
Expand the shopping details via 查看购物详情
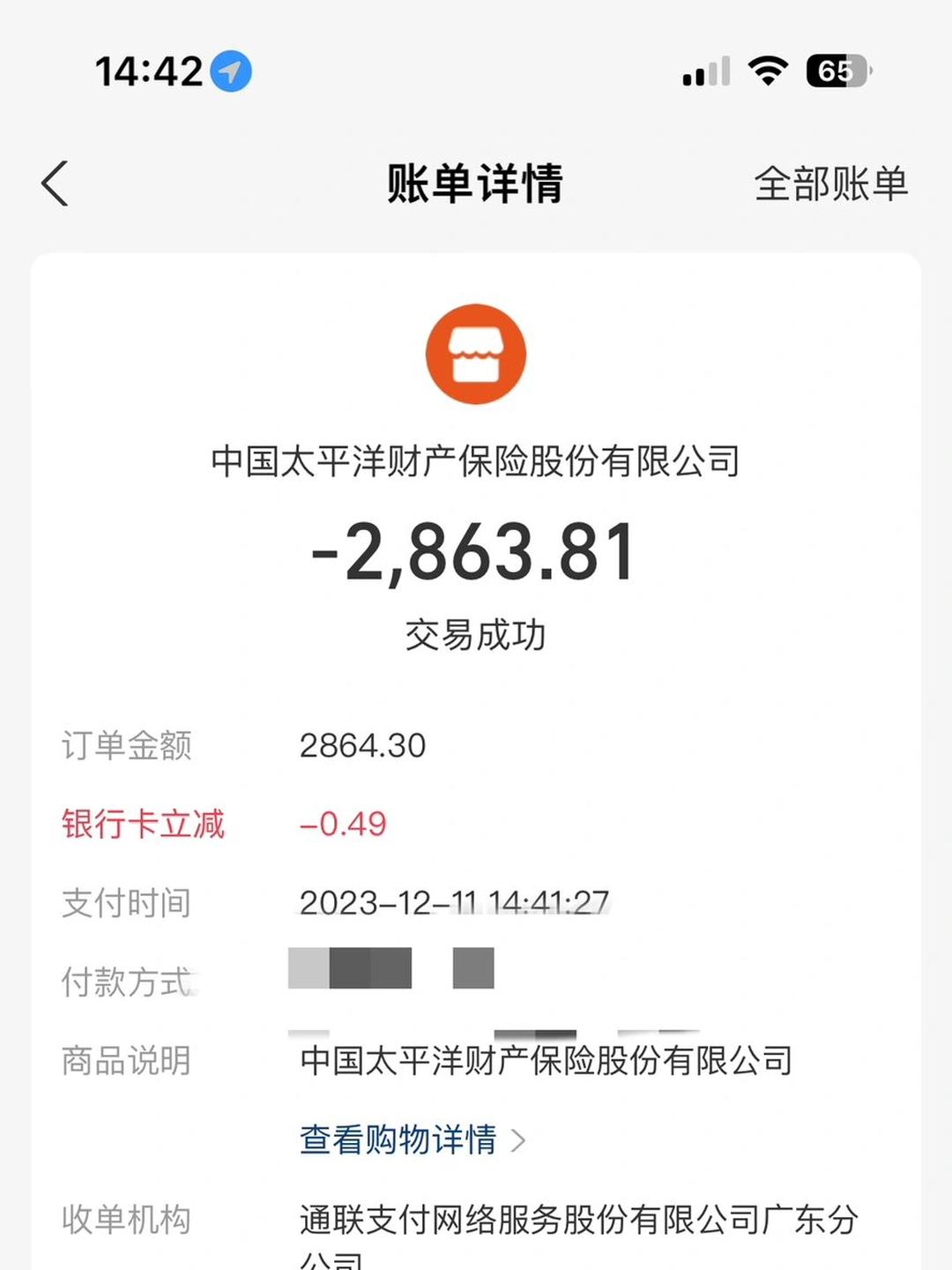click(397, 1139)
